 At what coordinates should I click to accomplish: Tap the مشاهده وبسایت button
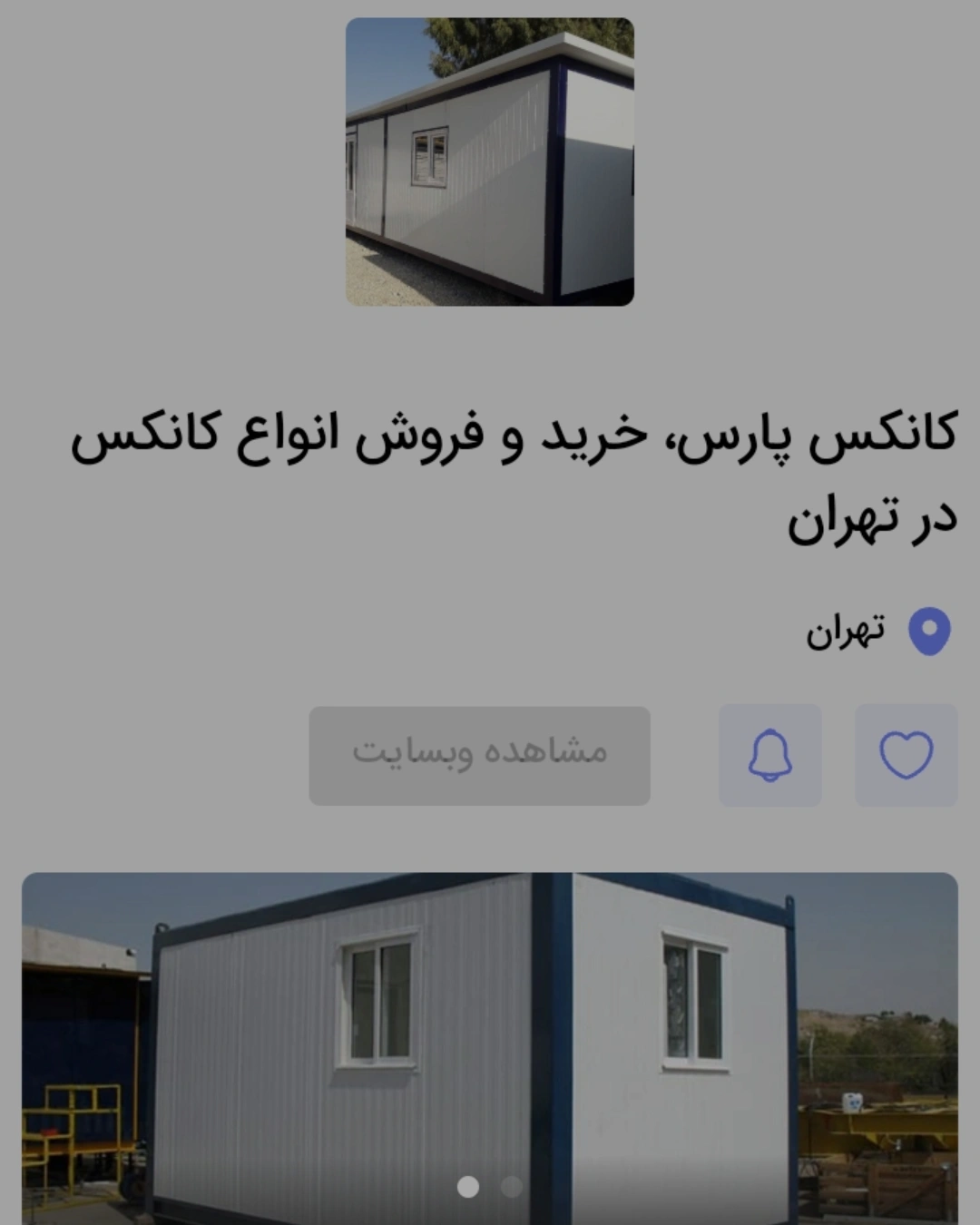click(479, 755)
